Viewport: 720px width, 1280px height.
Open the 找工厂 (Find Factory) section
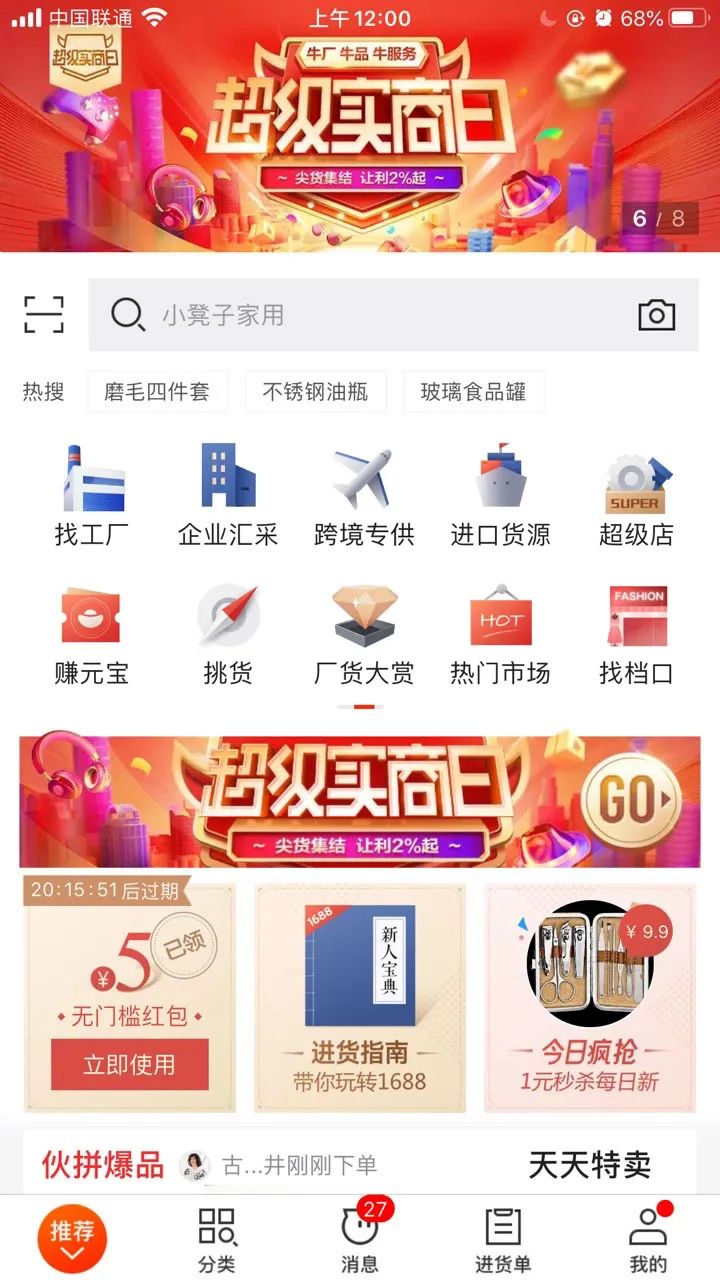[93, 490]
